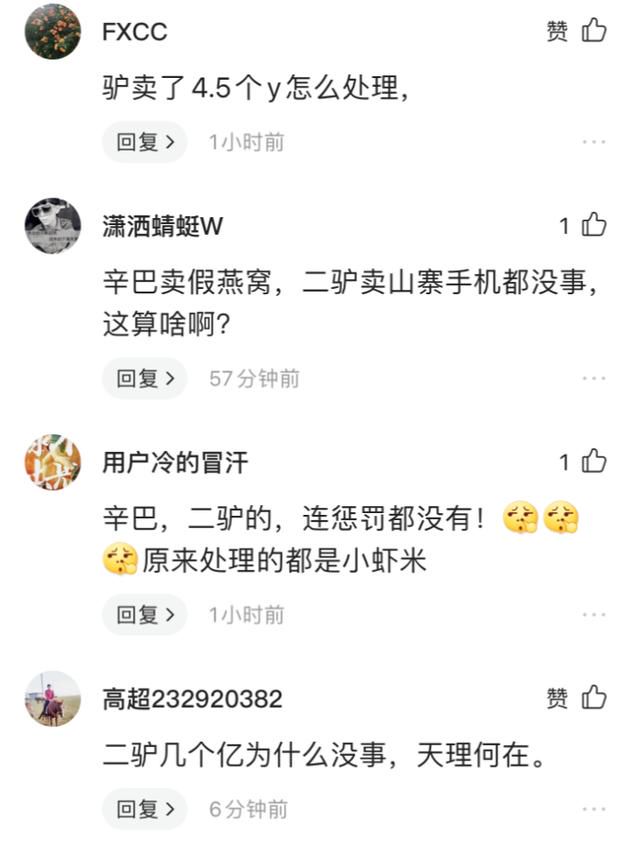Open more options for FXCC's comment
The width and height of the screenshot is (640, 849).
click(594, 142)
